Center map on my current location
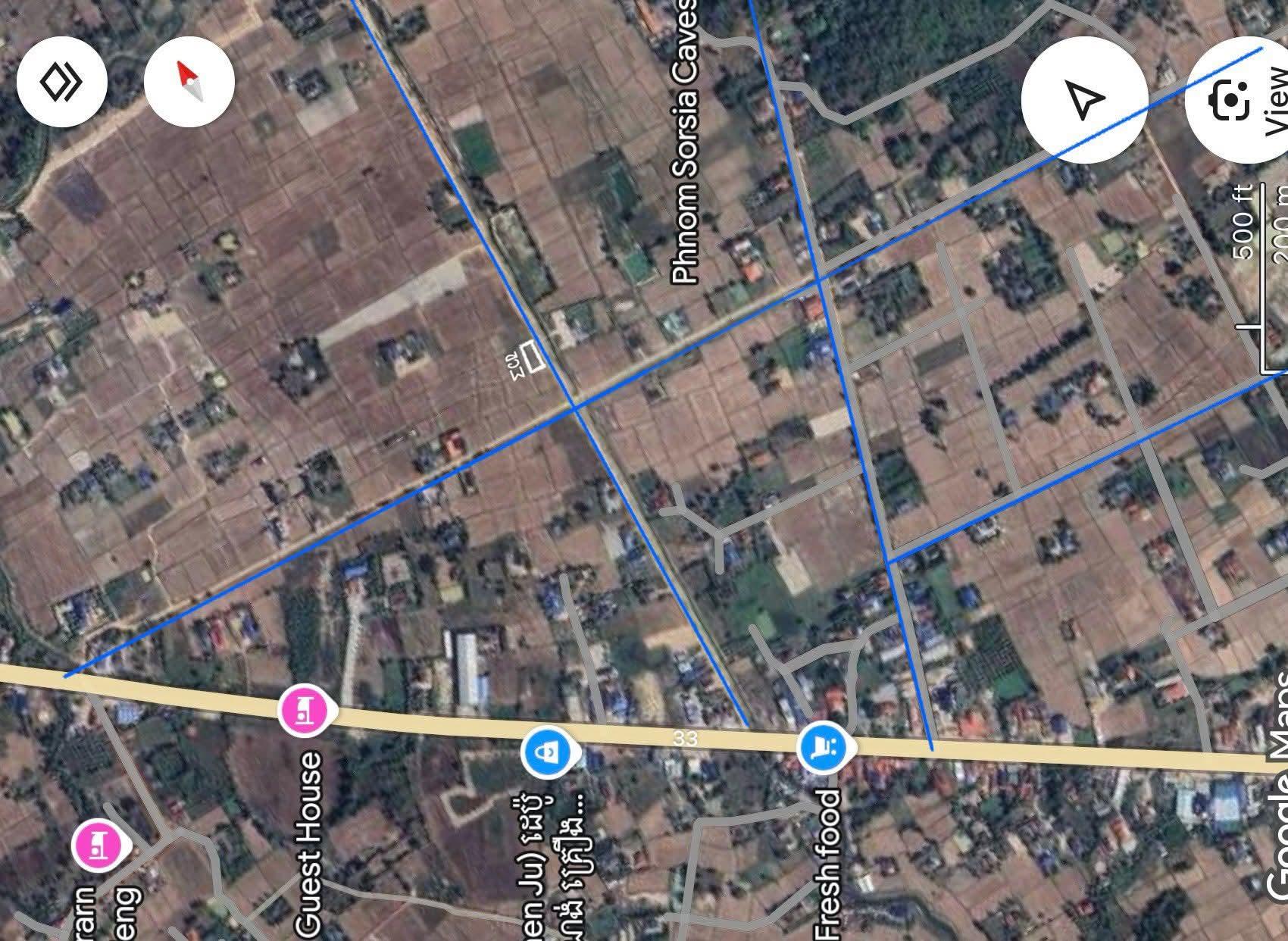 1083,99
